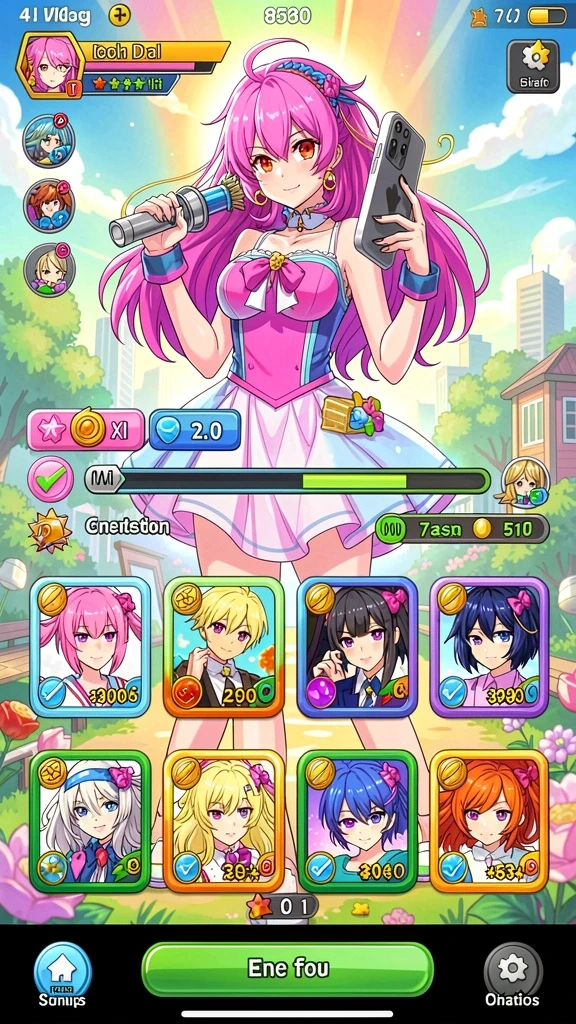Go to the home tab at bottom

click(x=63, y=974)
